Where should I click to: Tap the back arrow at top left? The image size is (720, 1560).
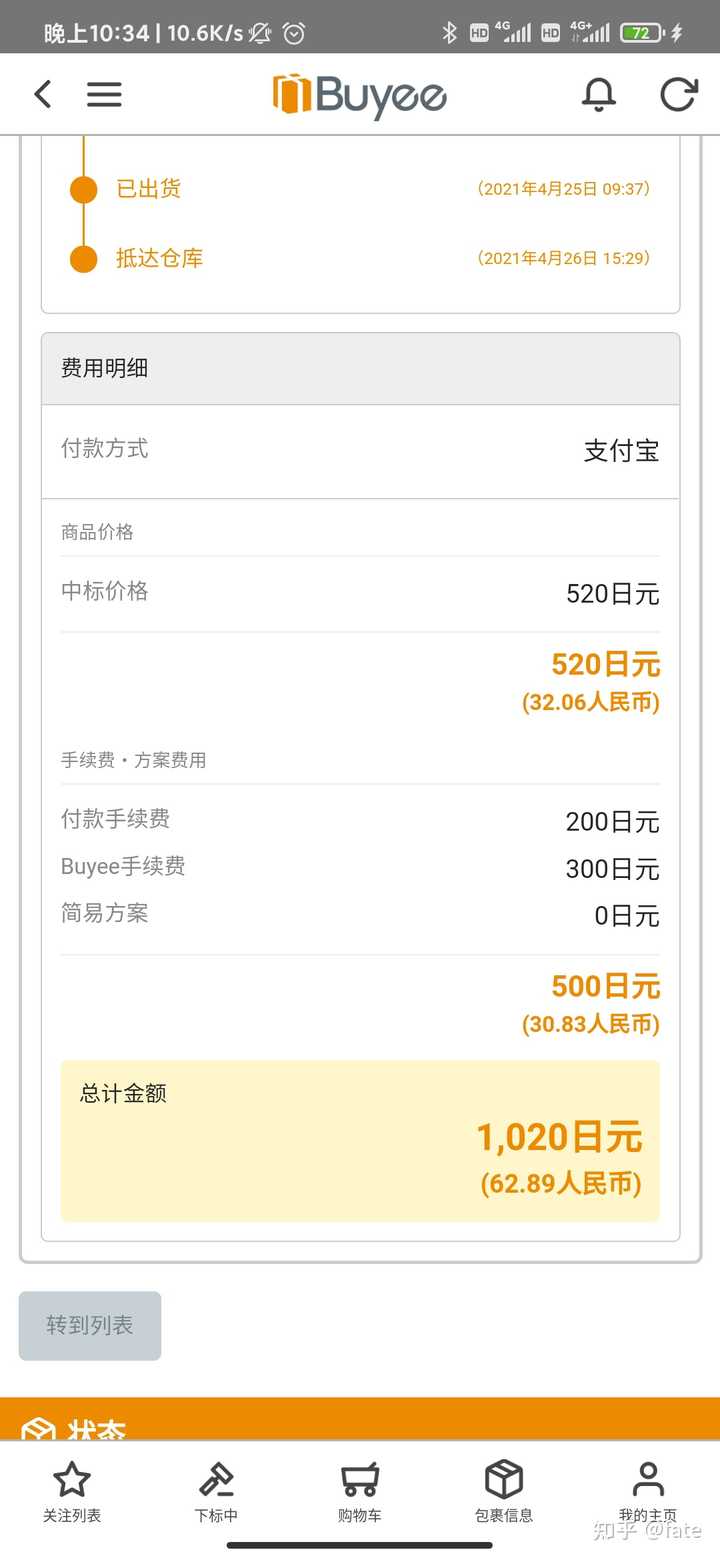point(42,93)
